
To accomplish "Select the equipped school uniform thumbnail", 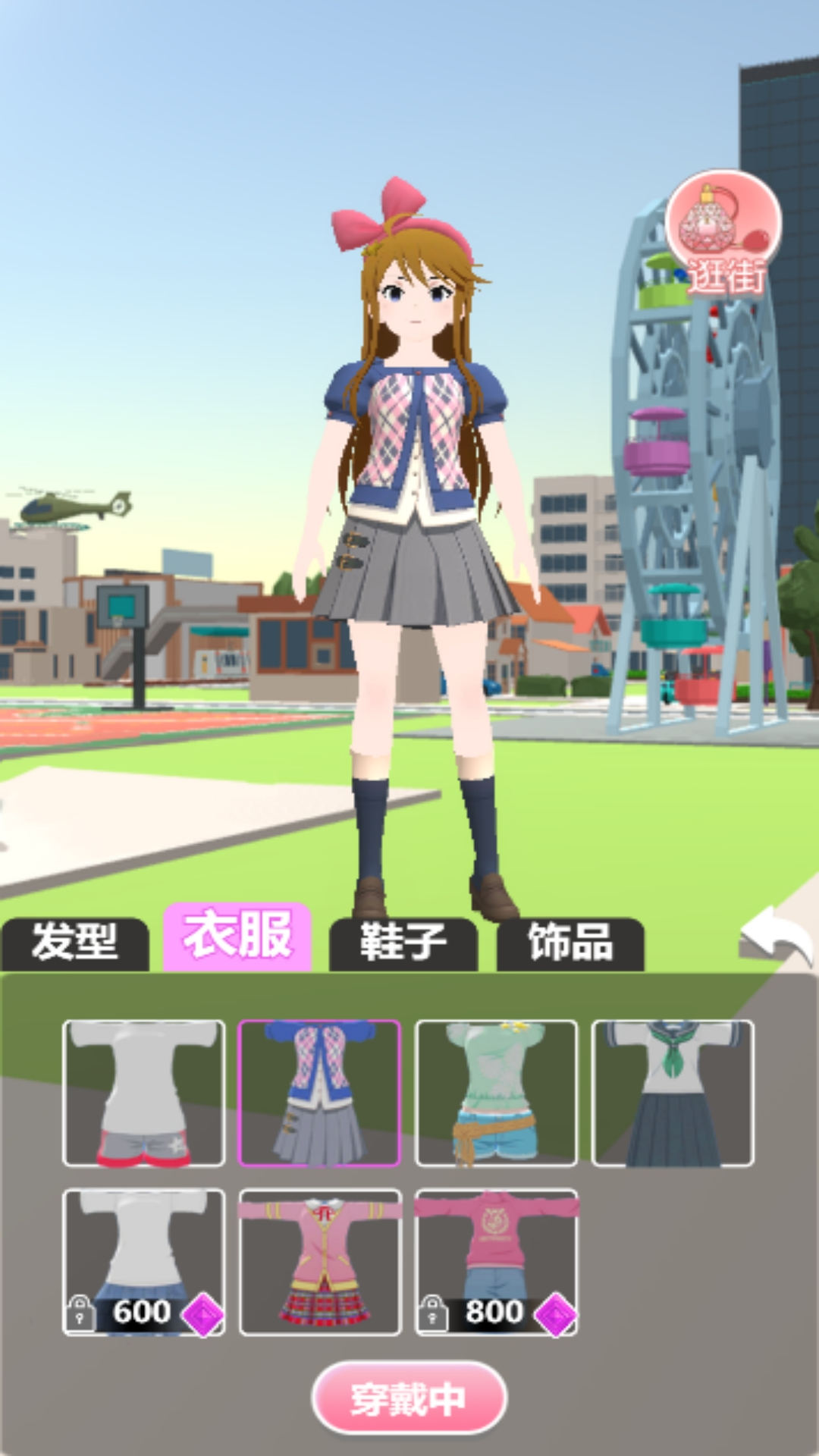I will [x=319, y=1092].
